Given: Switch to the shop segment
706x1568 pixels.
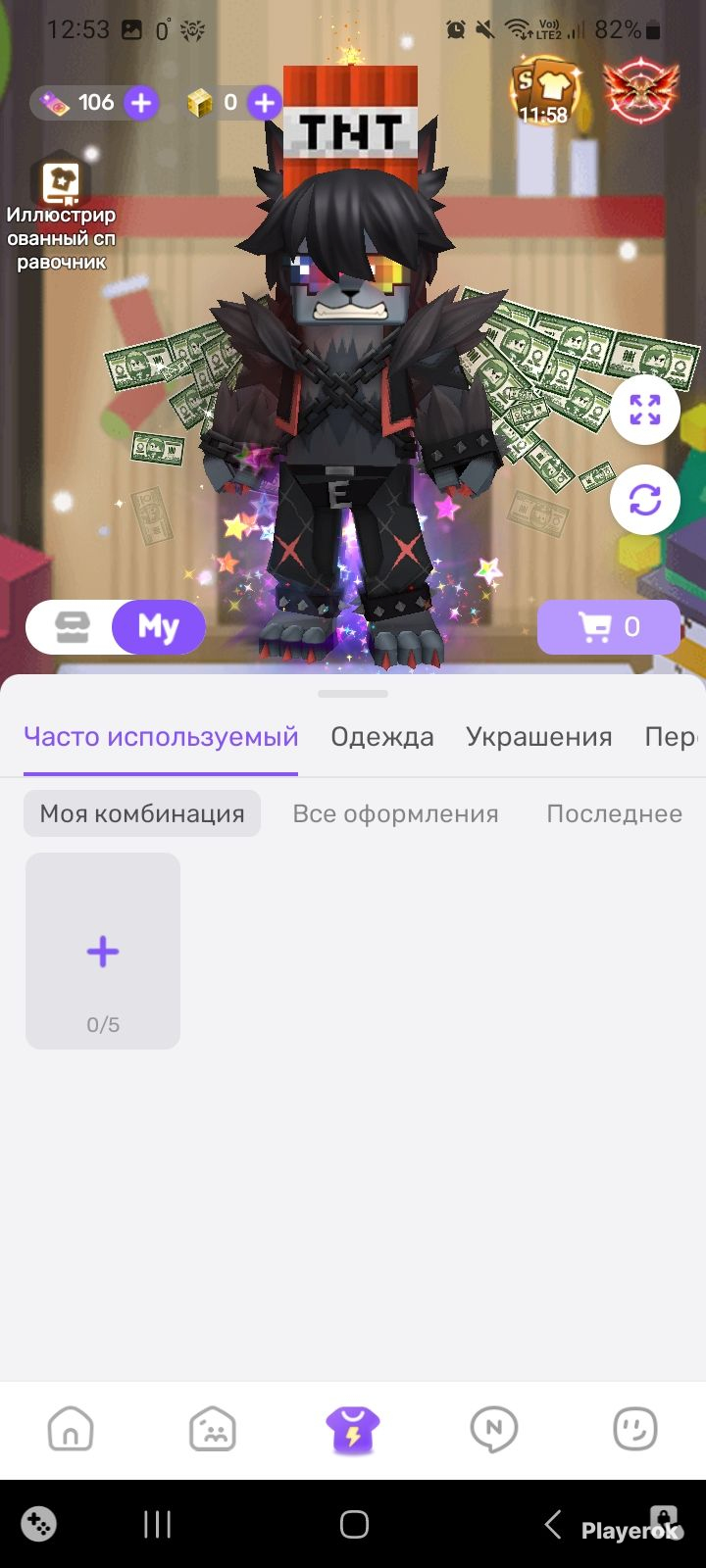Looking at the screenshot, I should pyautogui.click(x=73, y=627).
